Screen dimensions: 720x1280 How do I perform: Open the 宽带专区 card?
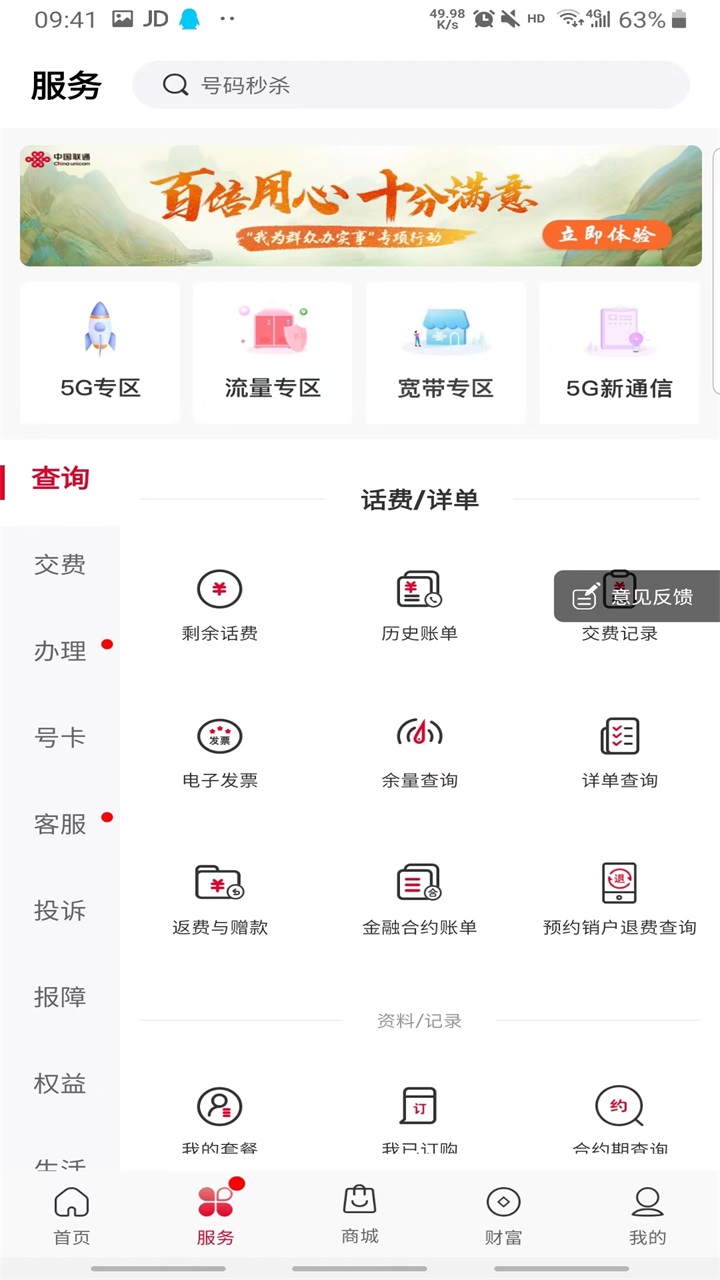445,352
